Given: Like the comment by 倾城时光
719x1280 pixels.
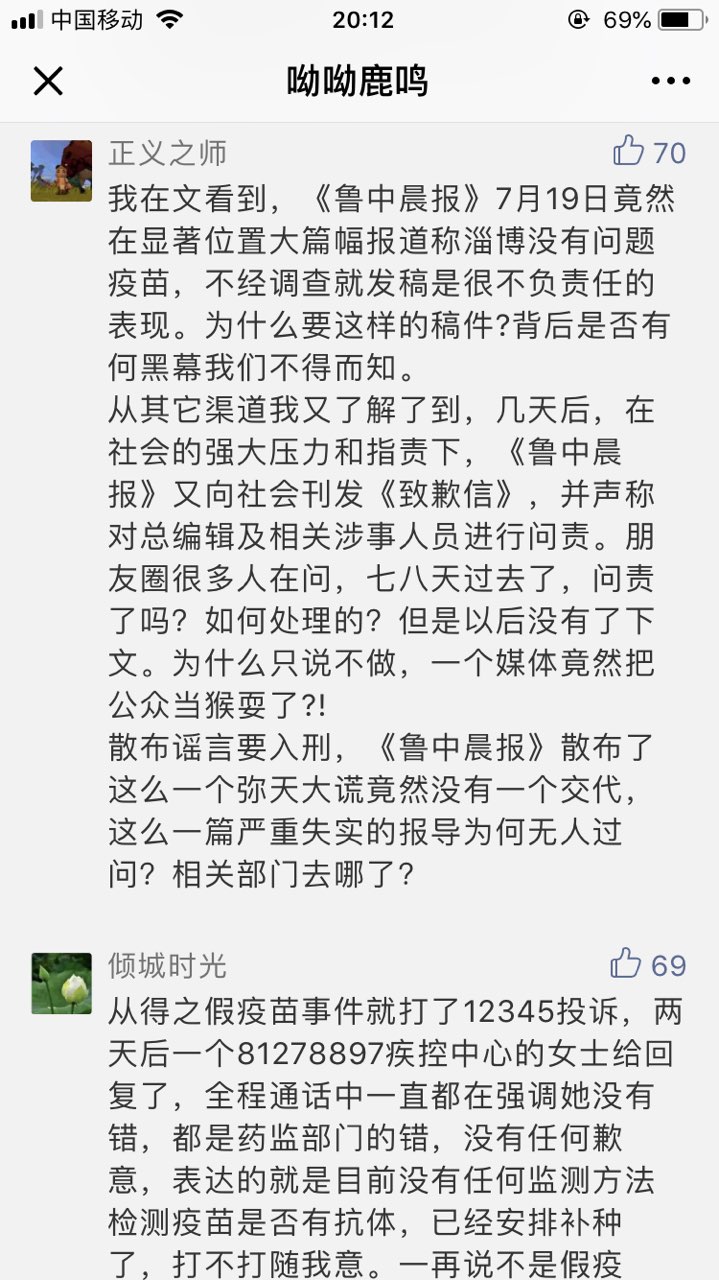Looking at the screenshot, I should pos(627,965).
